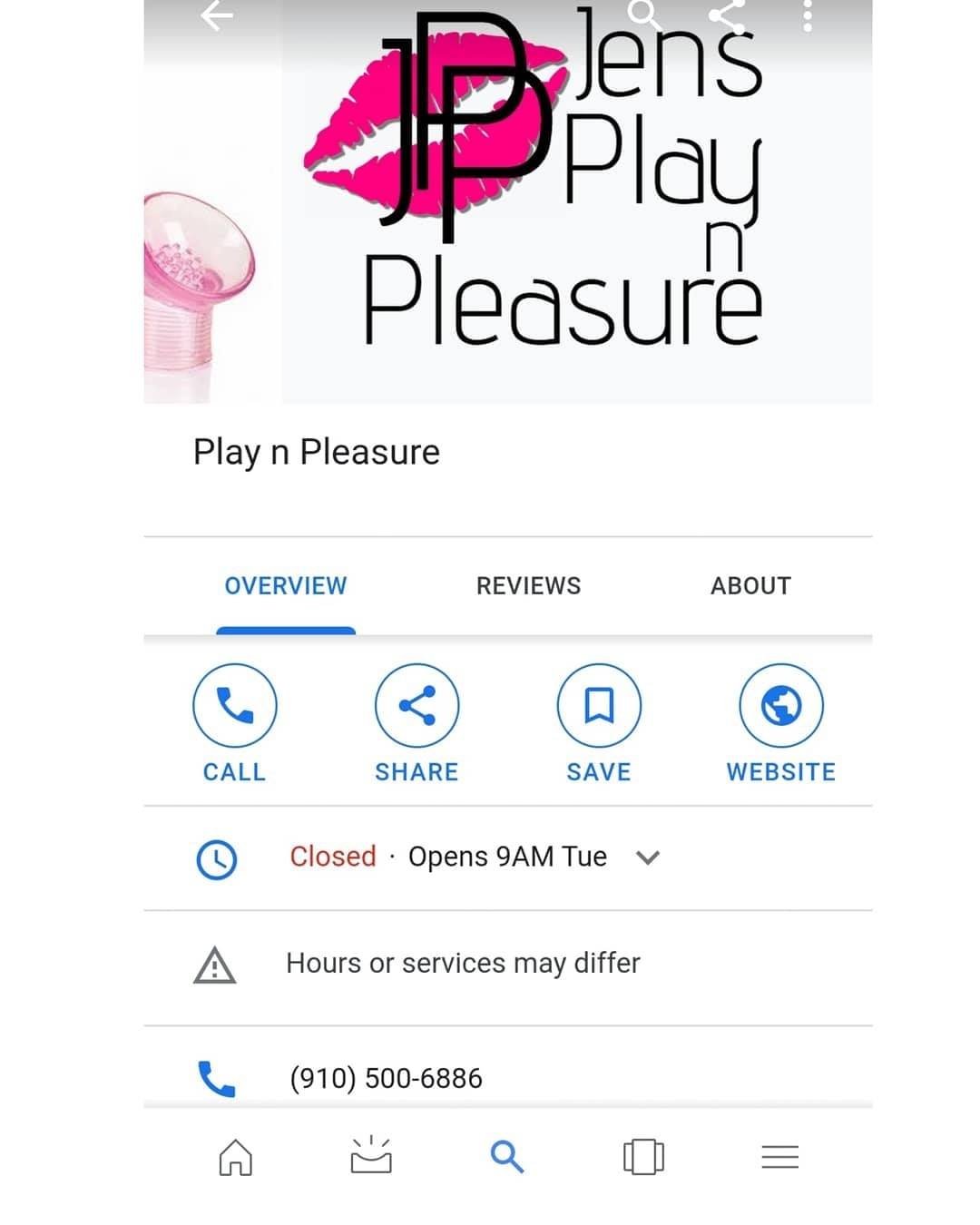
Task: Tap the share icon in top bar
Action: (x=726, y=15)
